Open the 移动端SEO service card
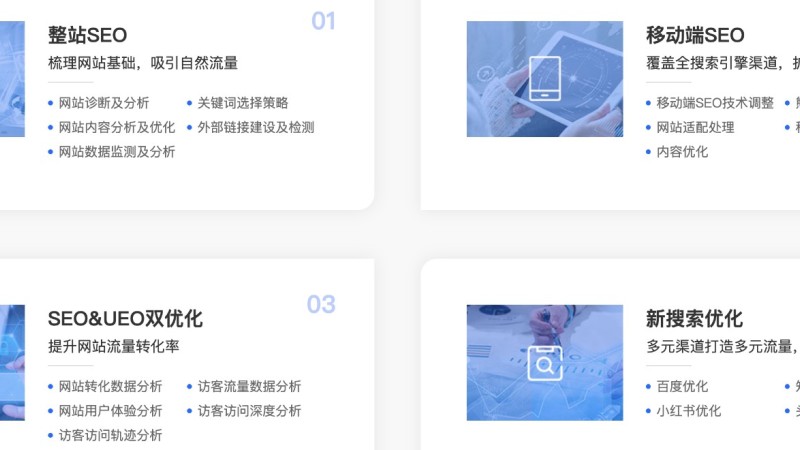 695,36
